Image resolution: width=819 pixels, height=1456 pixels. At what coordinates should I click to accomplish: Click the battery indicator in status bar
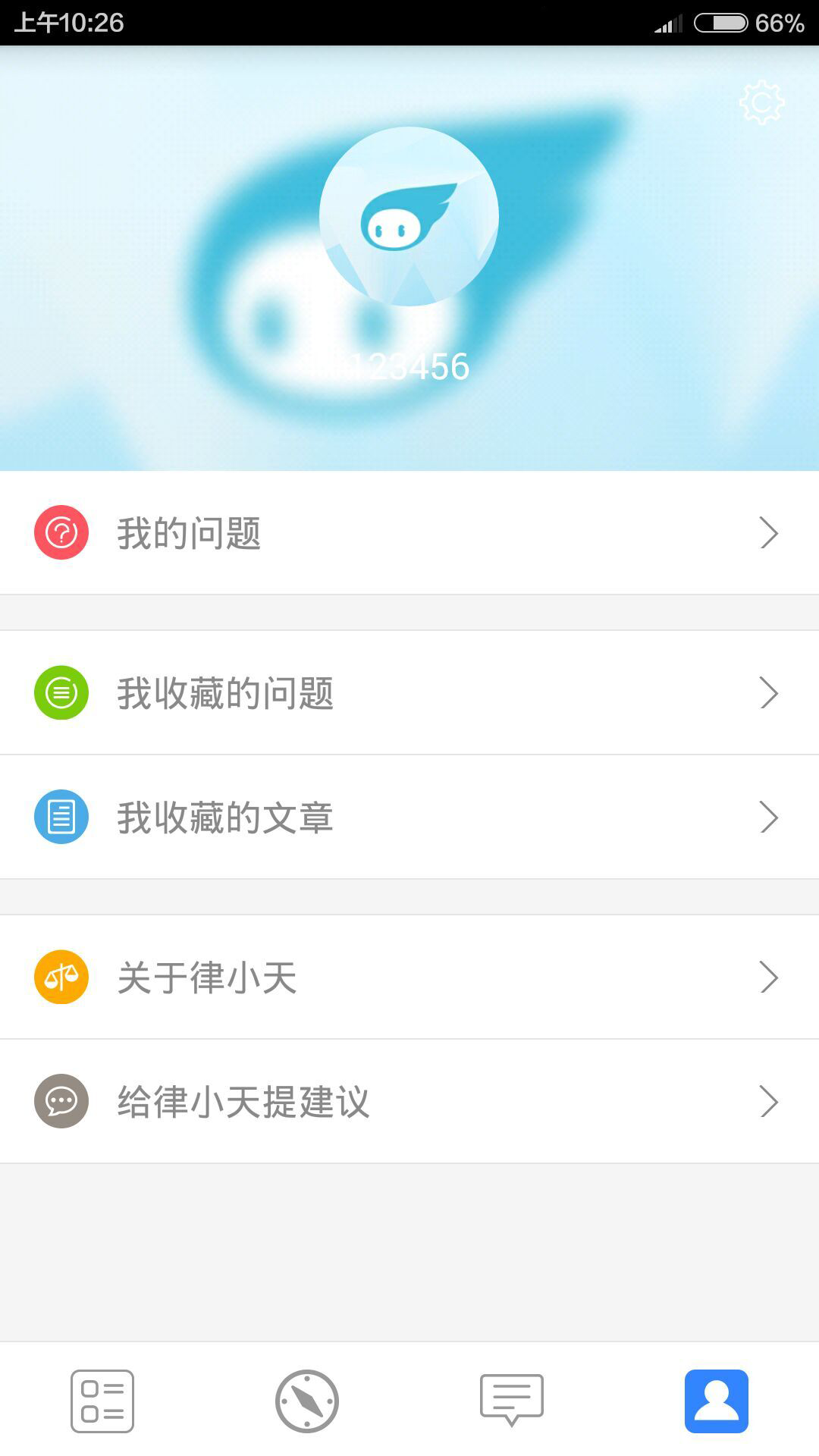coord(722,22)
